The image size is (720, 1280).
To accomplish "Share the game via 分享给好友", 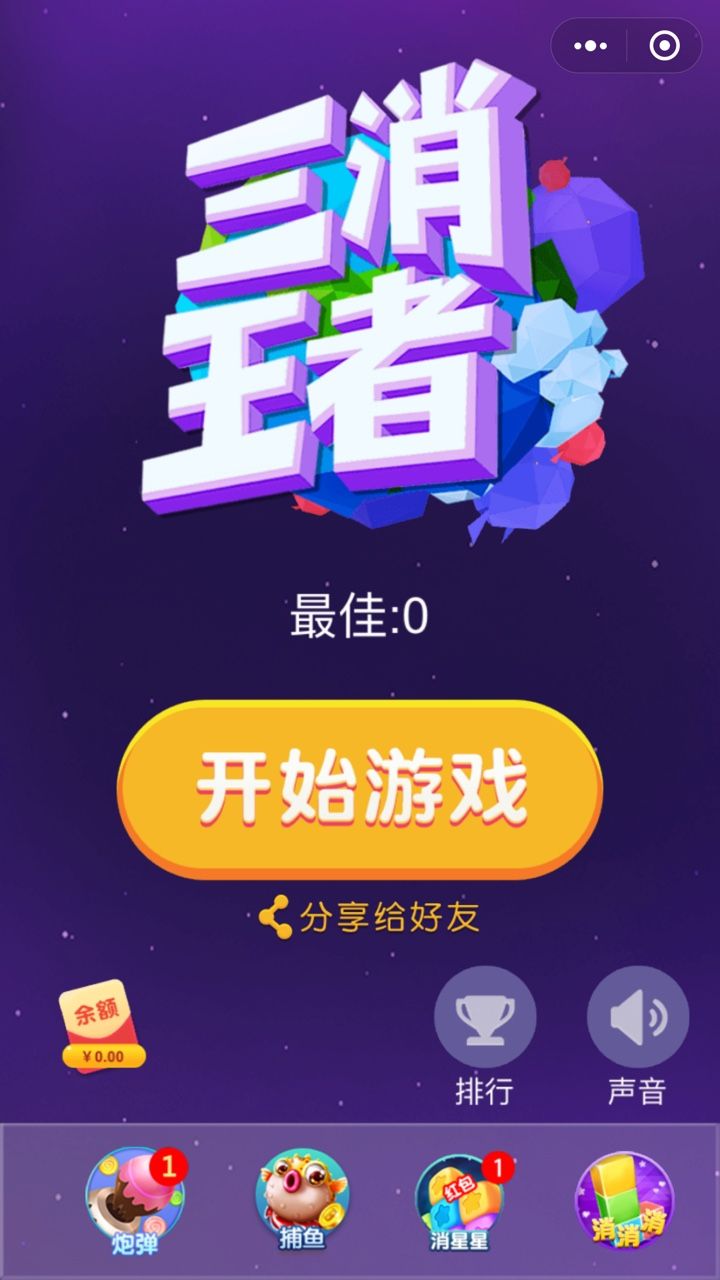I will 370,916.
